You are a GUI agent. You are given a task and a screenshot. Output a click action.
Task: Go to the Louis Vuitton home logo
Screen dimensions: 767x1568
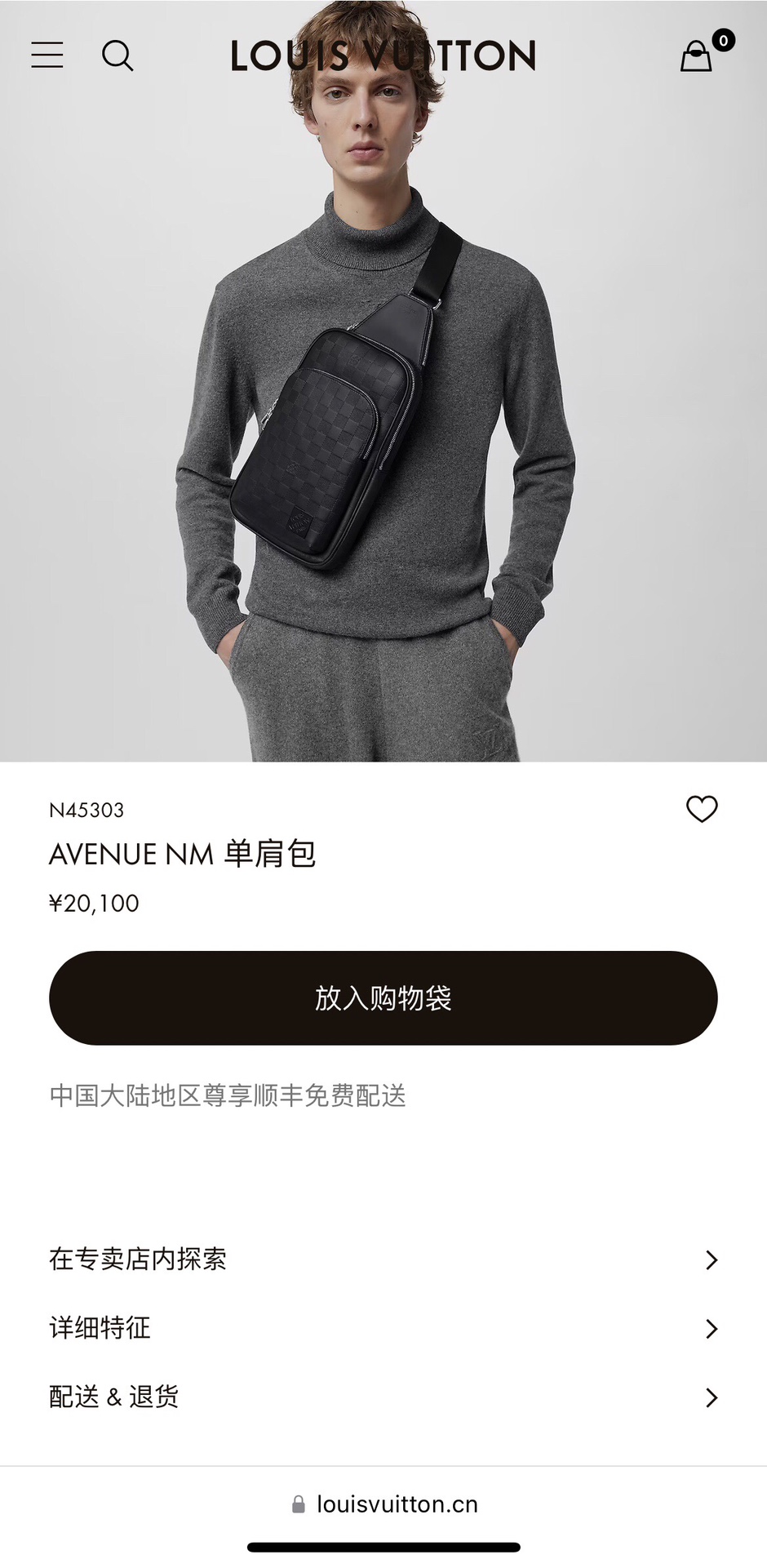point(383,56)
